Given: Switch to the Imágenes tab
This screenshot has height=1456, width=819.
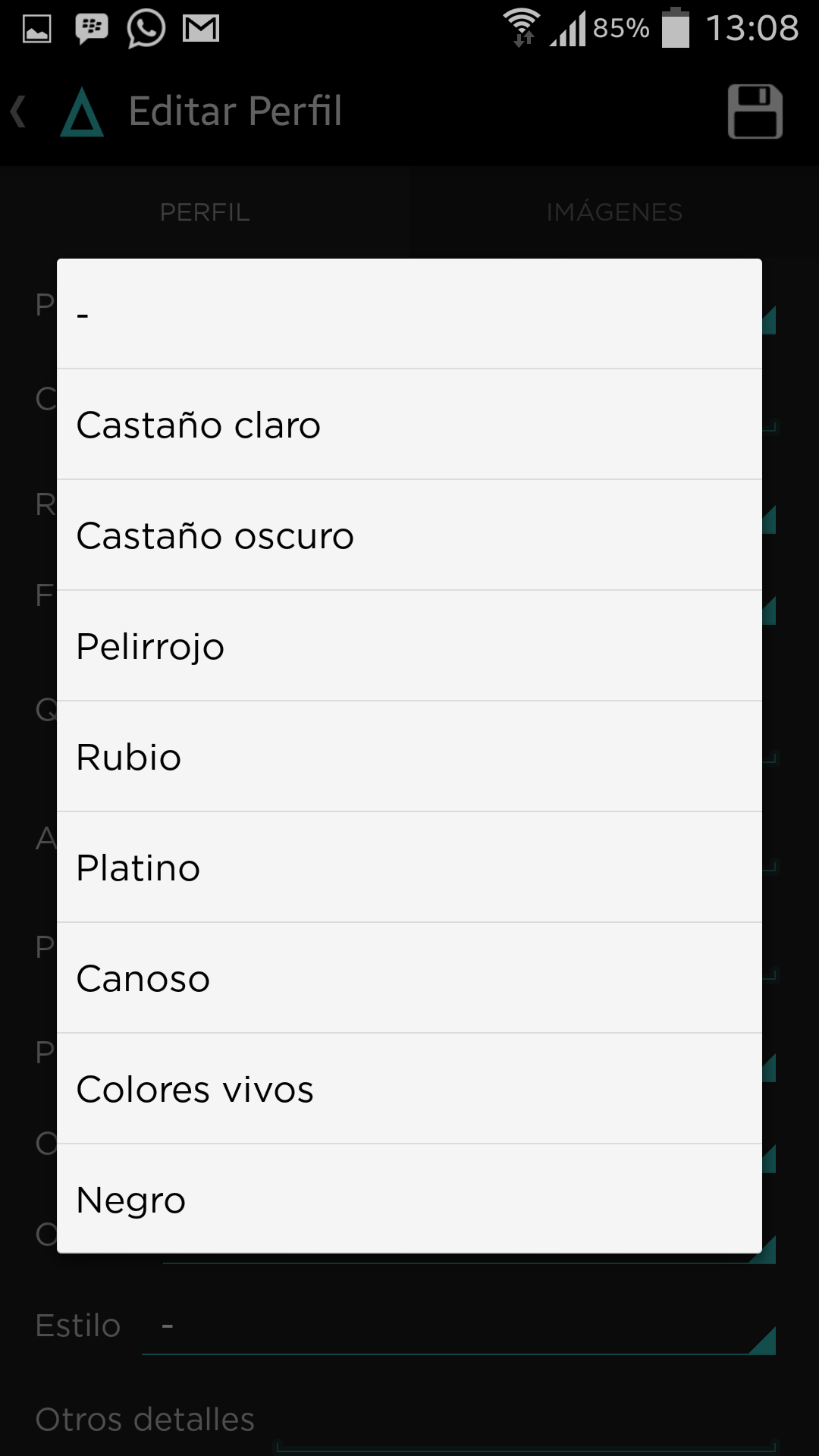Looking at the screenshot, I should [614, 212].
